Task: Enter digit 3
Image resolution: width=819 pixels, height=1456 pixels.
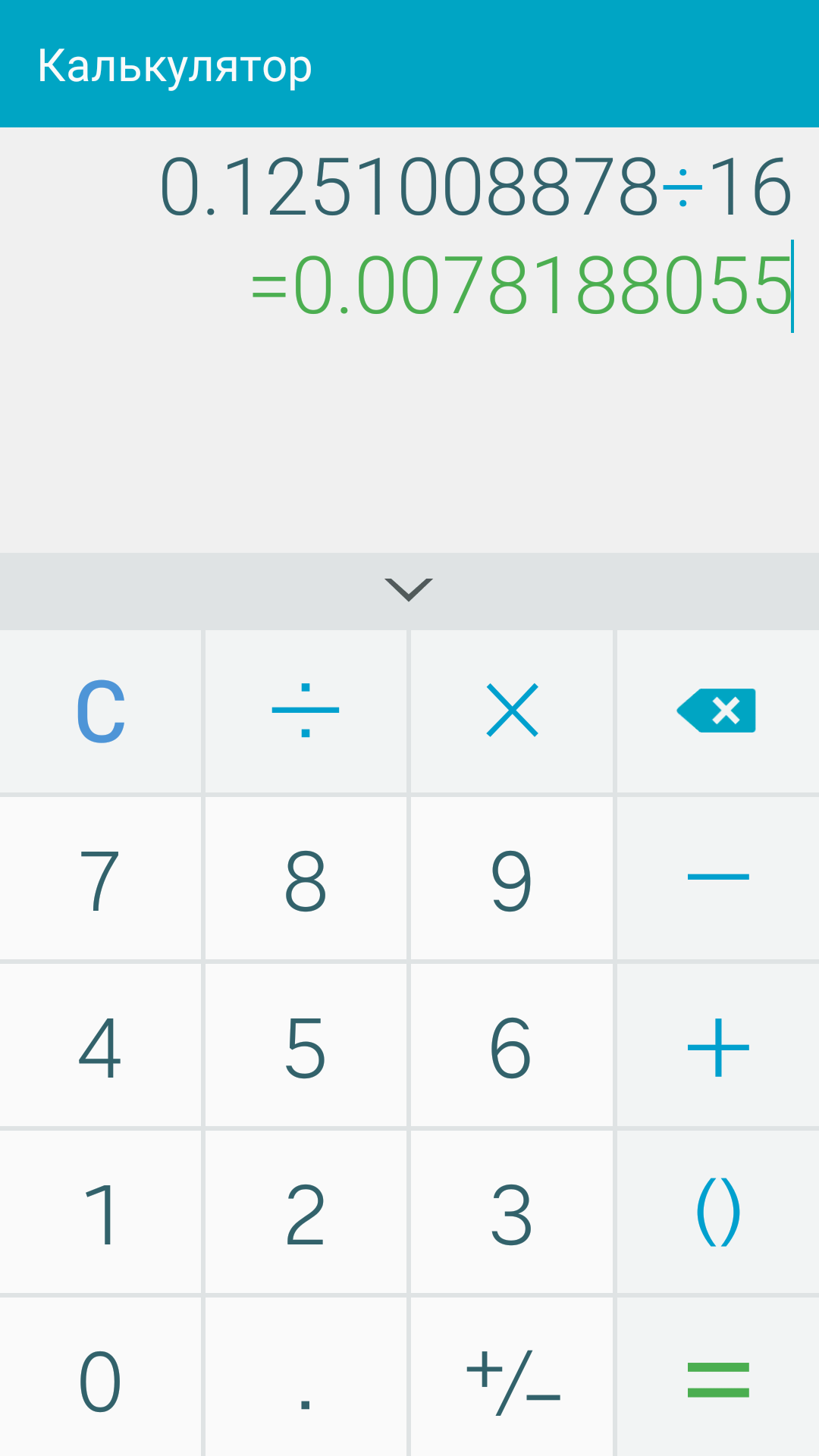Action: (512, 1212)
